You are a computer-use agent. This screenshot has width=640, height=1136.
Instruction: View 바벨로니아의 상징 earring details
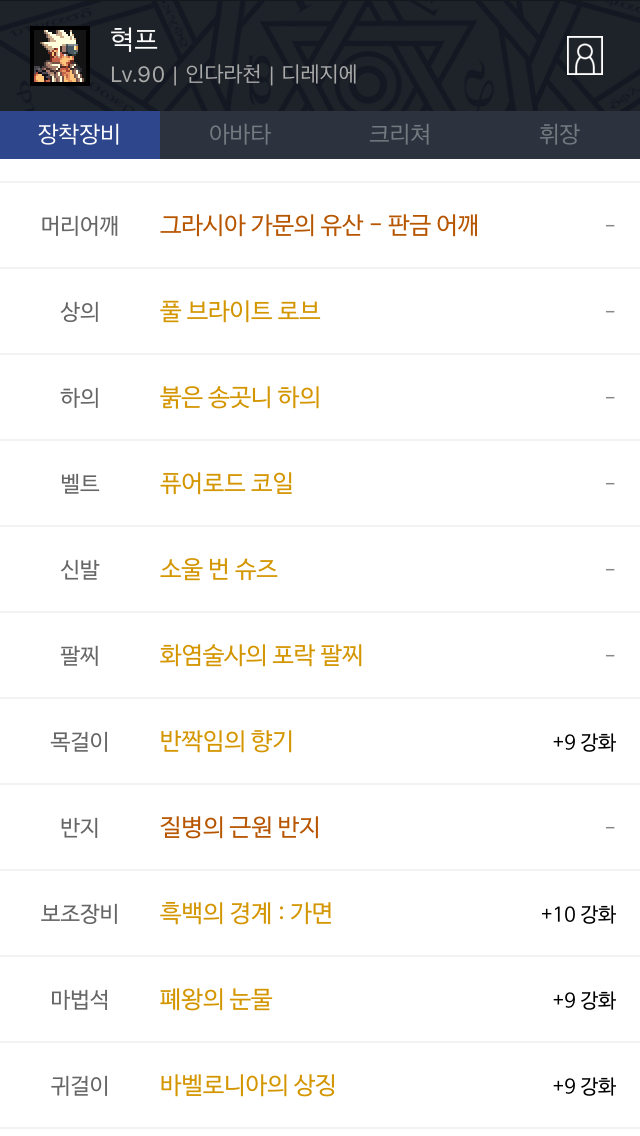point(248,1085)
